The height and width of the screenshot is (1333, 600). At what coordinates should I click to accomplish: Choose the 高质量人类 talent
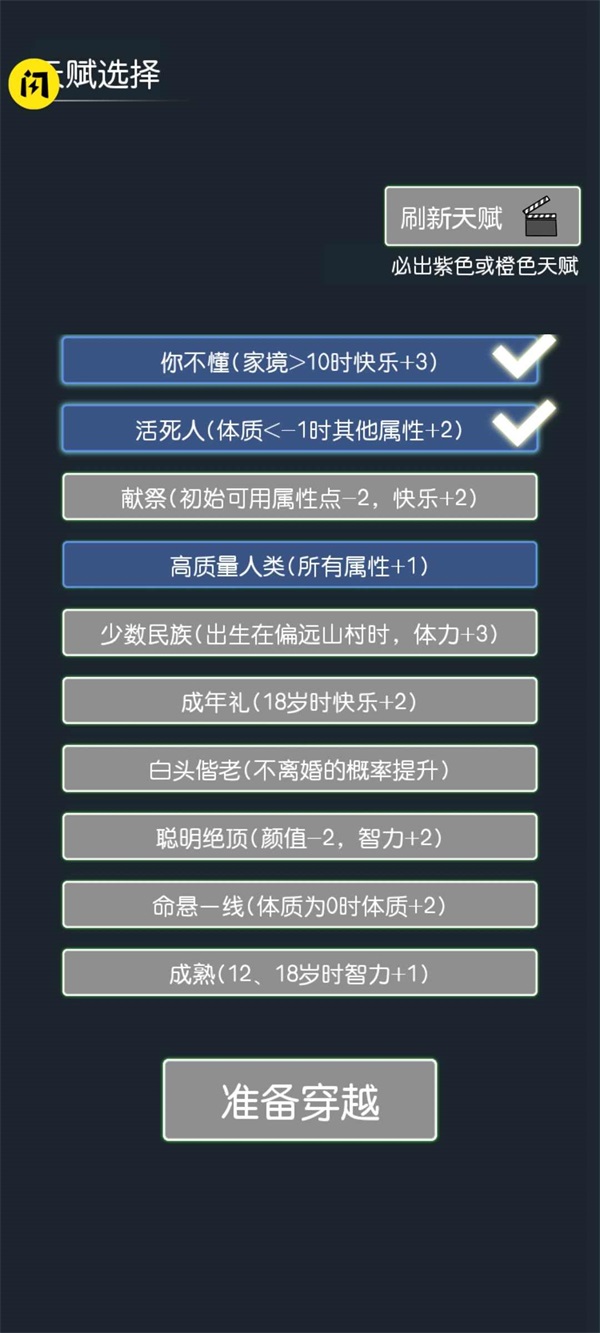pyautogui.click(x=299, y=565)
